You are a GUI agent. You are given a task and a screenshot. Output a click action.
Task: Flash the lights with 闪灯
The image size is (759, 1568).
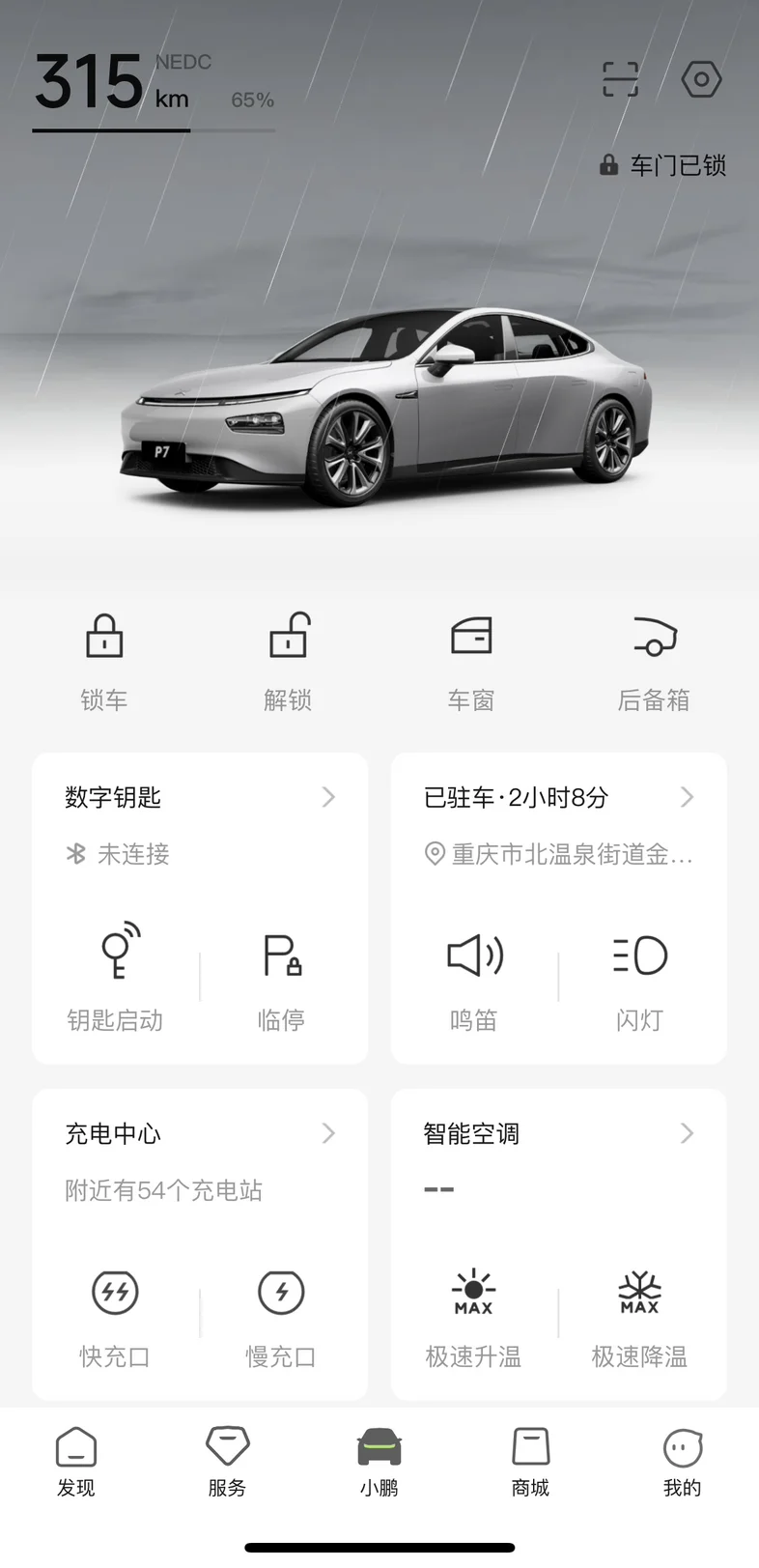[x=639, y=978]
